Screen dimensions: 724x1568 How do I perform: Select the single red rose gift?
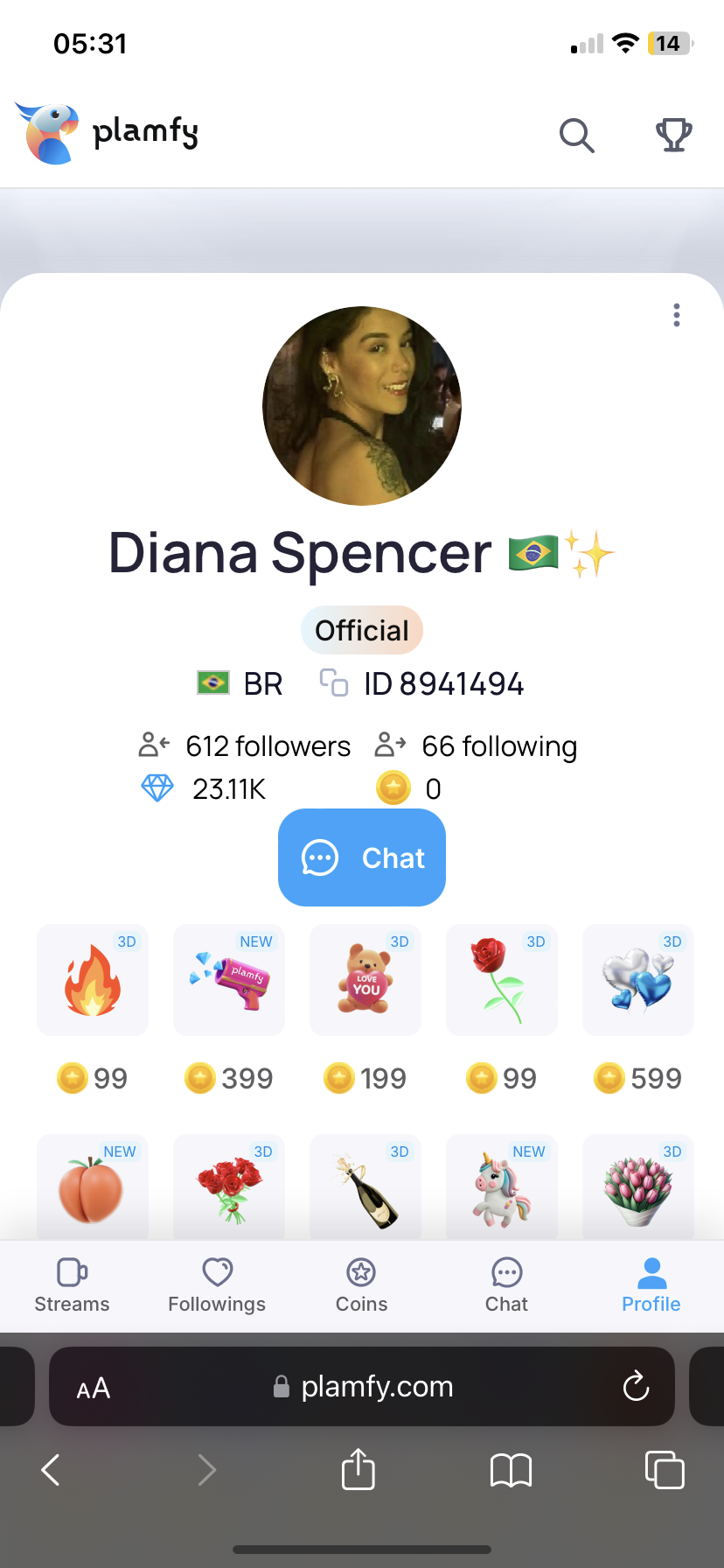tap(502, 980)
